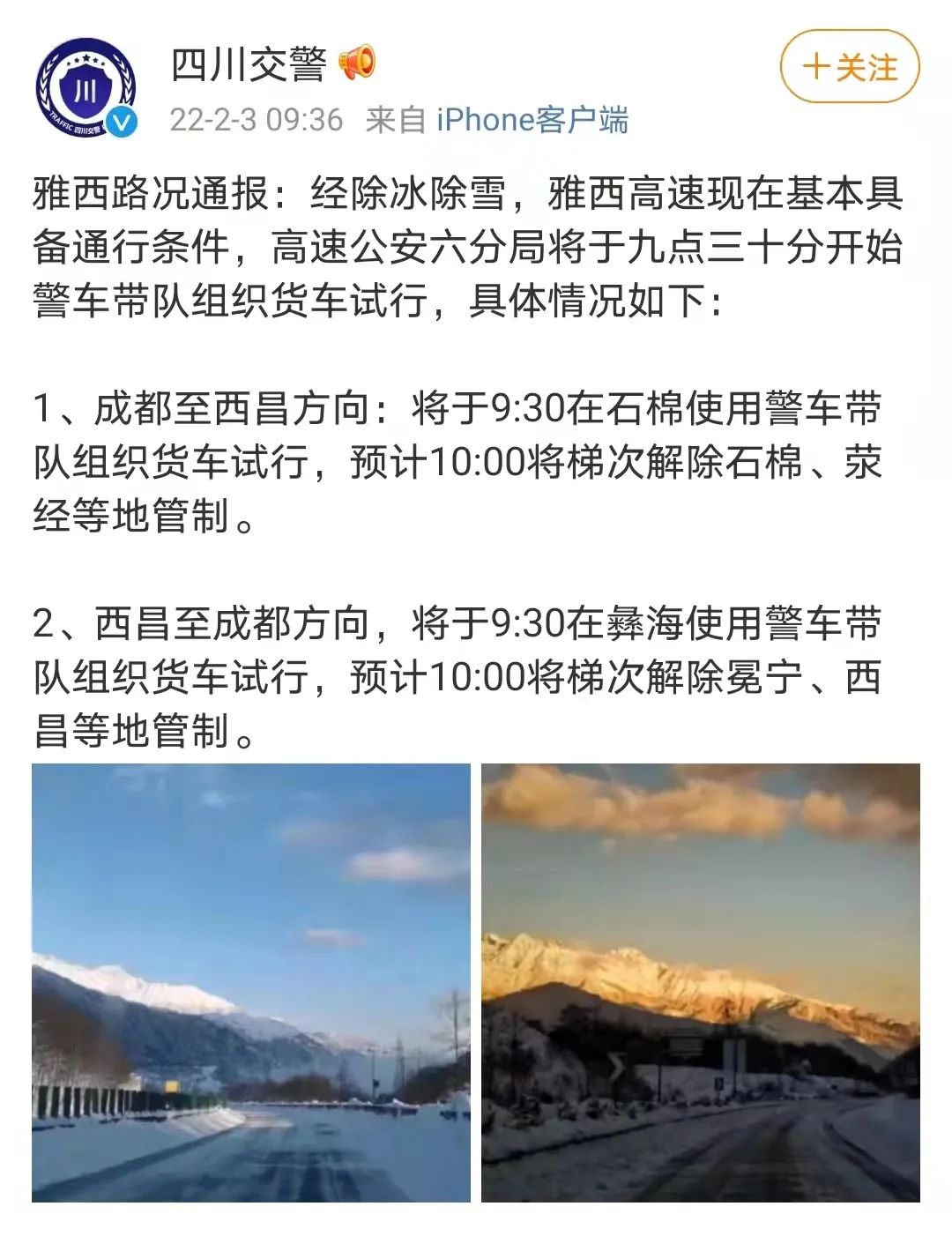Enlarge the golden sunset mountain photo
Screen dimensions: 952x1251
pyautogui.click(x=701, y=982)
